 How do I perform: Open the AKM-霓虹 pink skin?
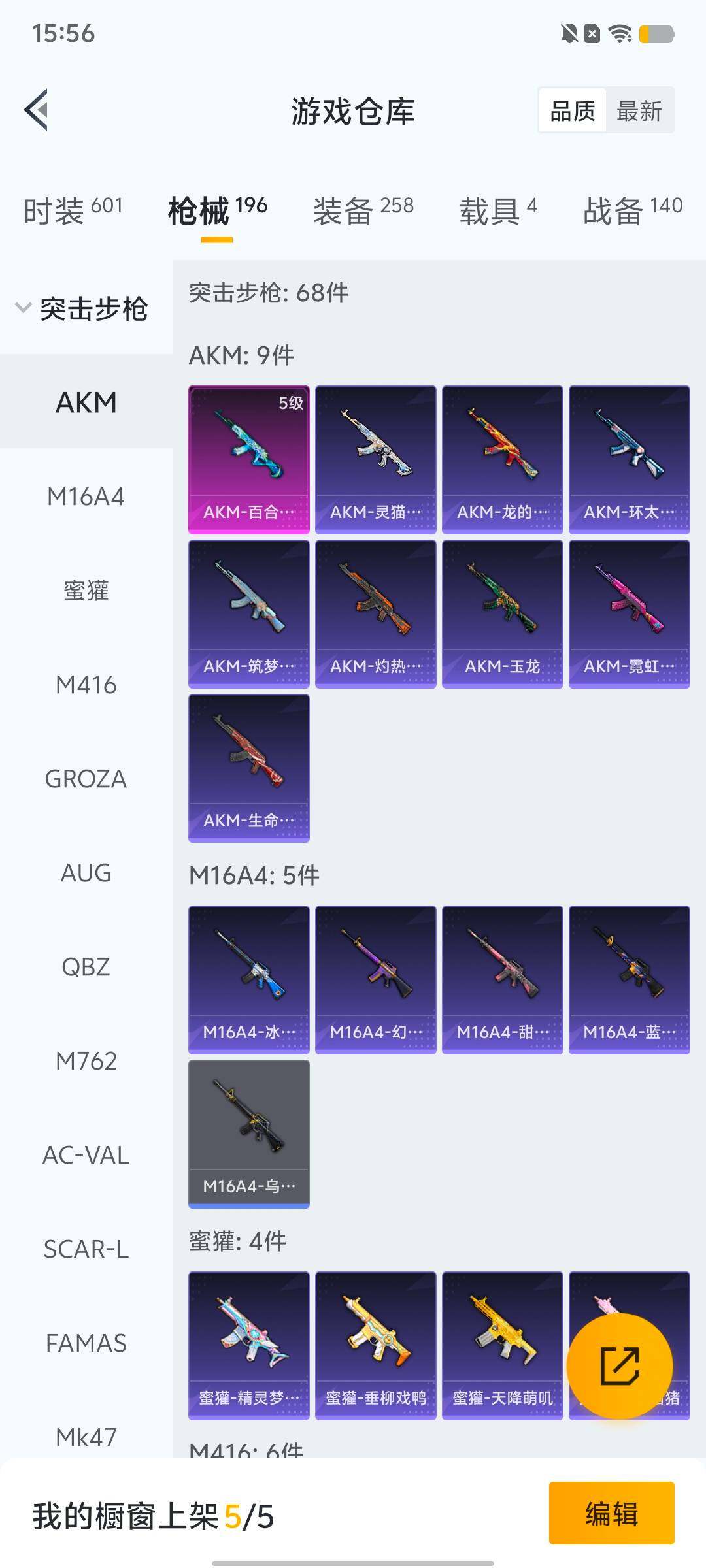pyautogui.click(x=629, y=613)
